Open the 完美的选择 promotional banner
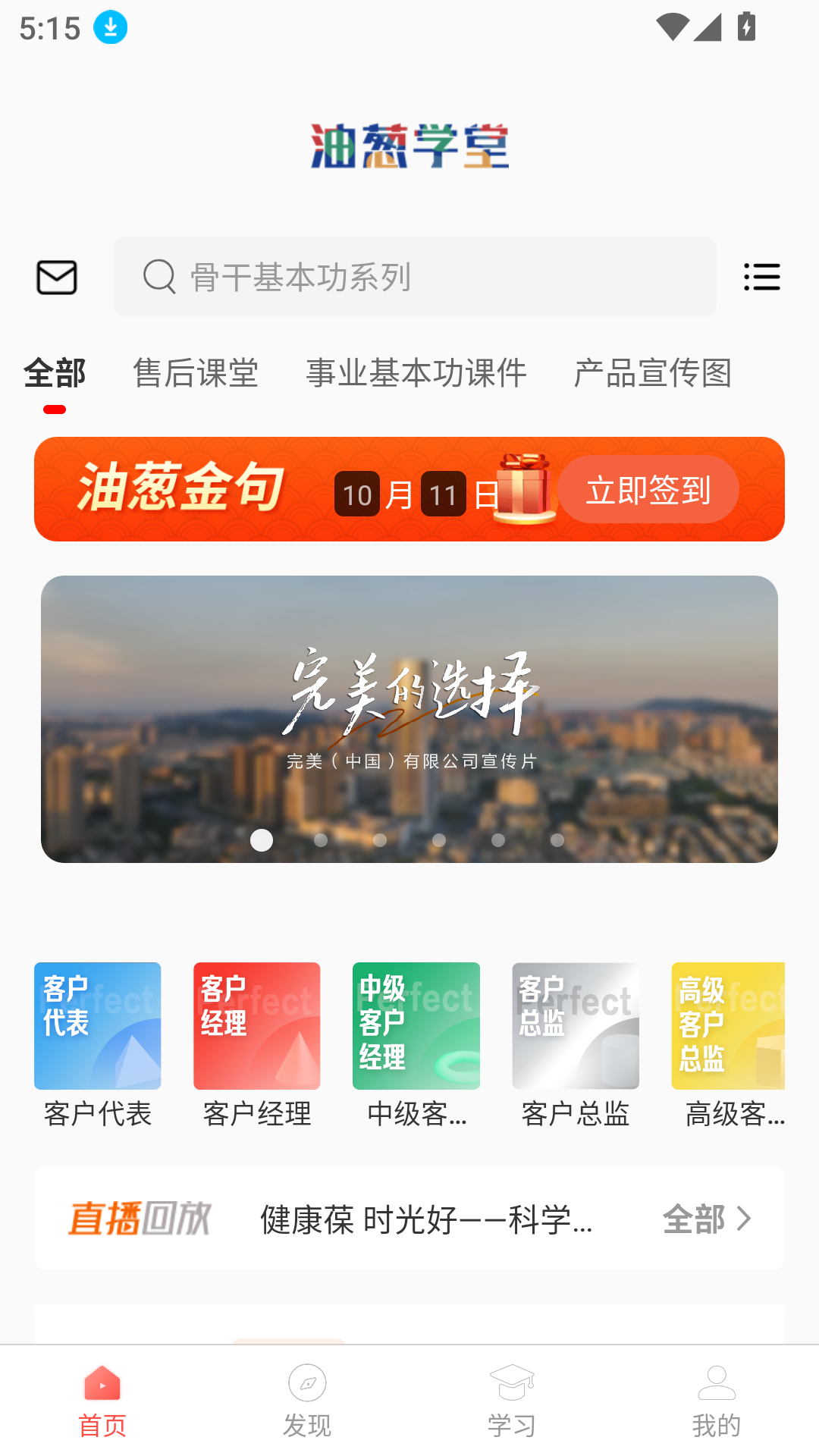819x1456 pixels. (x=409, y=718)
